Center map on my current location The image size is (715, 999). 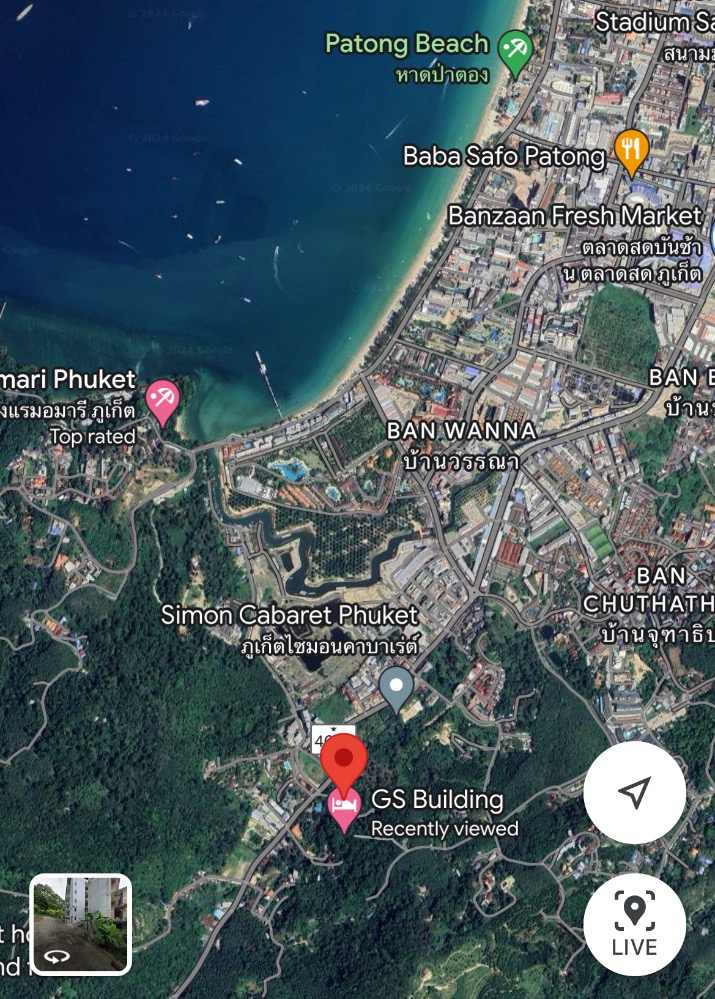pos(634,793)
